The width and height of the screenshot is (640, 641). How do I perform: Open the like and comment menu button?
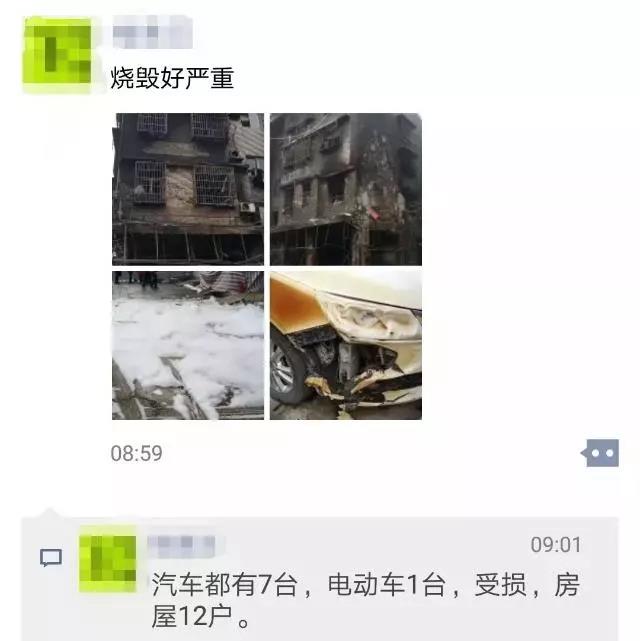(600, 453)
